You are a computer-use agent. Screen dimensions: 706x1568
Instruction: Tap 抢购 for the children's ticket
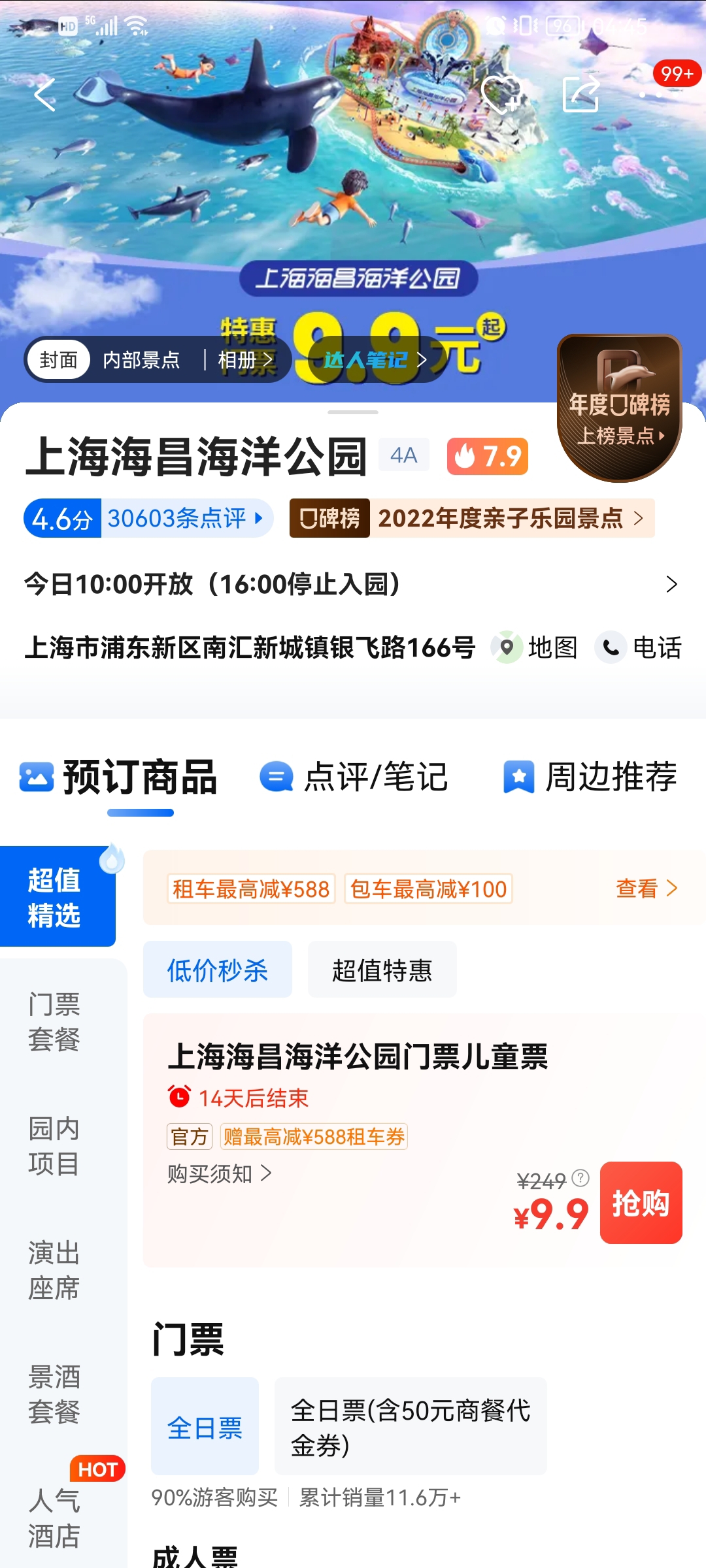(x=641, y=1203)
